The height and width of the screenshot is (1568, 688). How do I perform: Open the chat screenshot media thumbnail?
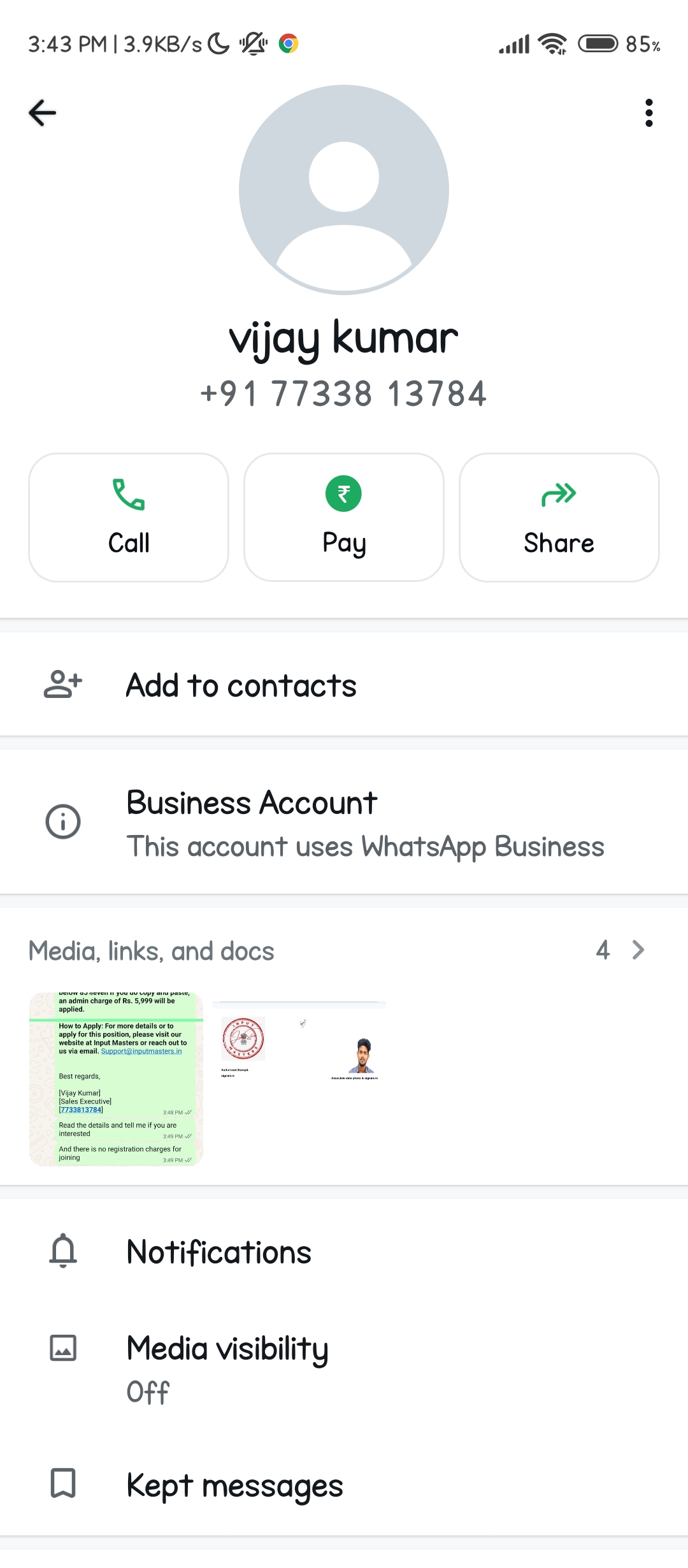pos(117,1078)
